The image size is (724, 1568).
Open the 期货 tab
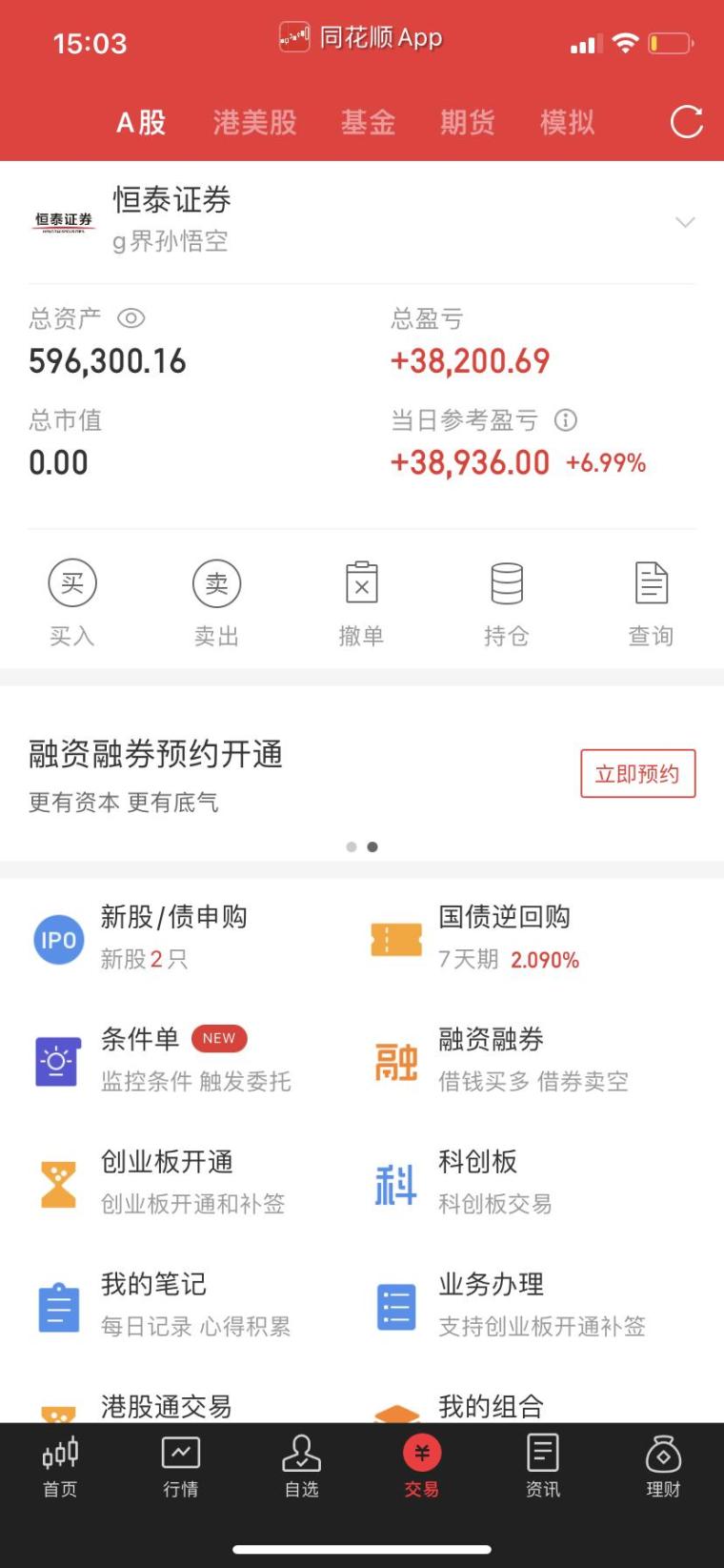[467, 122]
